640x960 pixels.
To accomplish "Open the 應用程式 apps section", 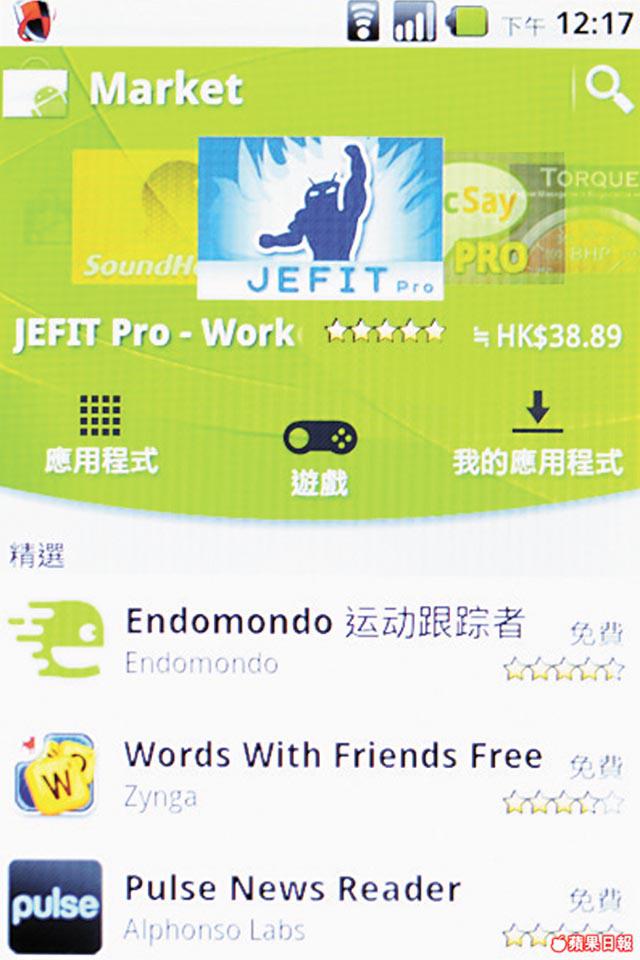I will [101, 435].
